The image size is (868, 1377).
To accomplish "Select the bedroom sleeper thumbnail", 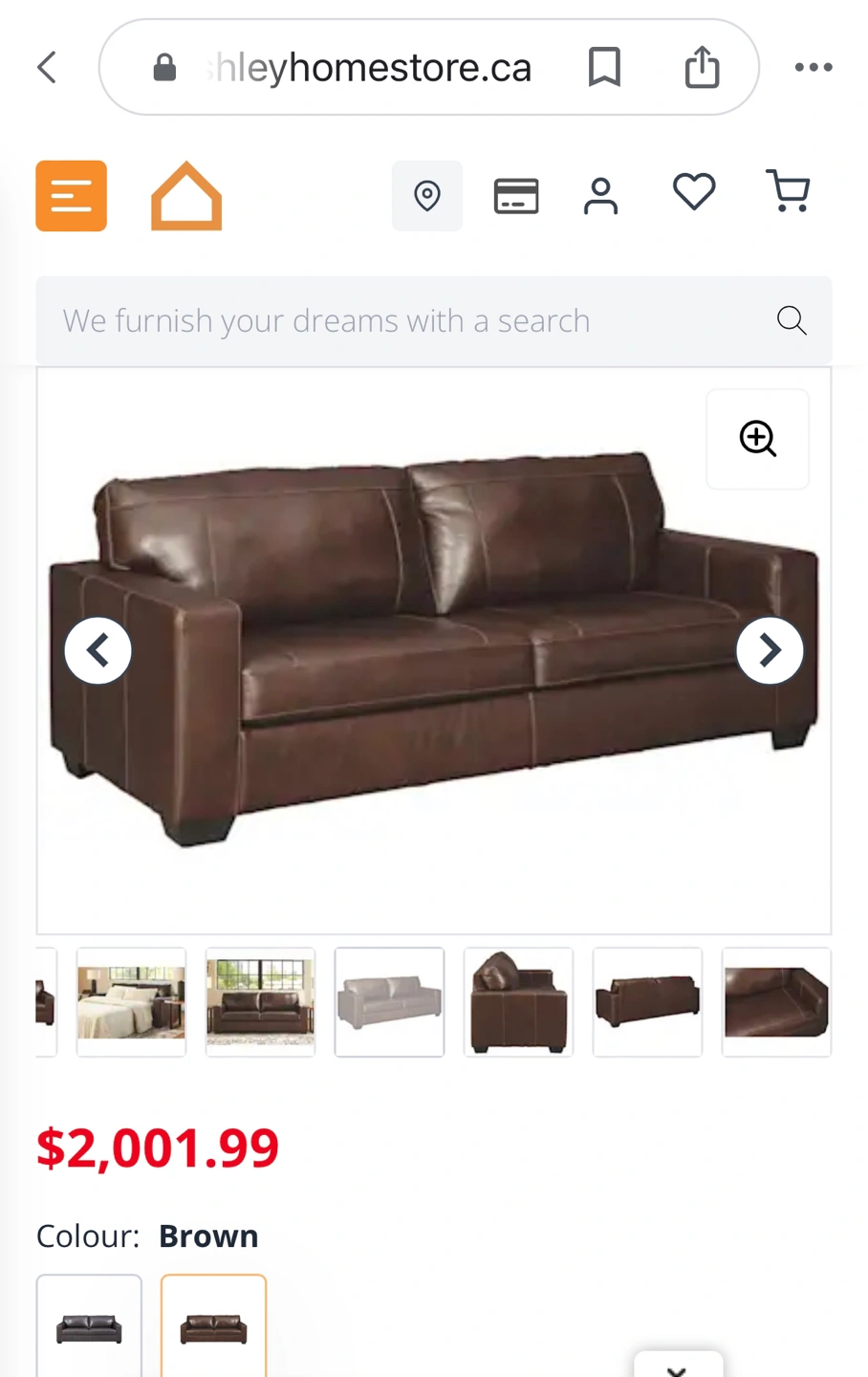I will [x=131, y=1002].
